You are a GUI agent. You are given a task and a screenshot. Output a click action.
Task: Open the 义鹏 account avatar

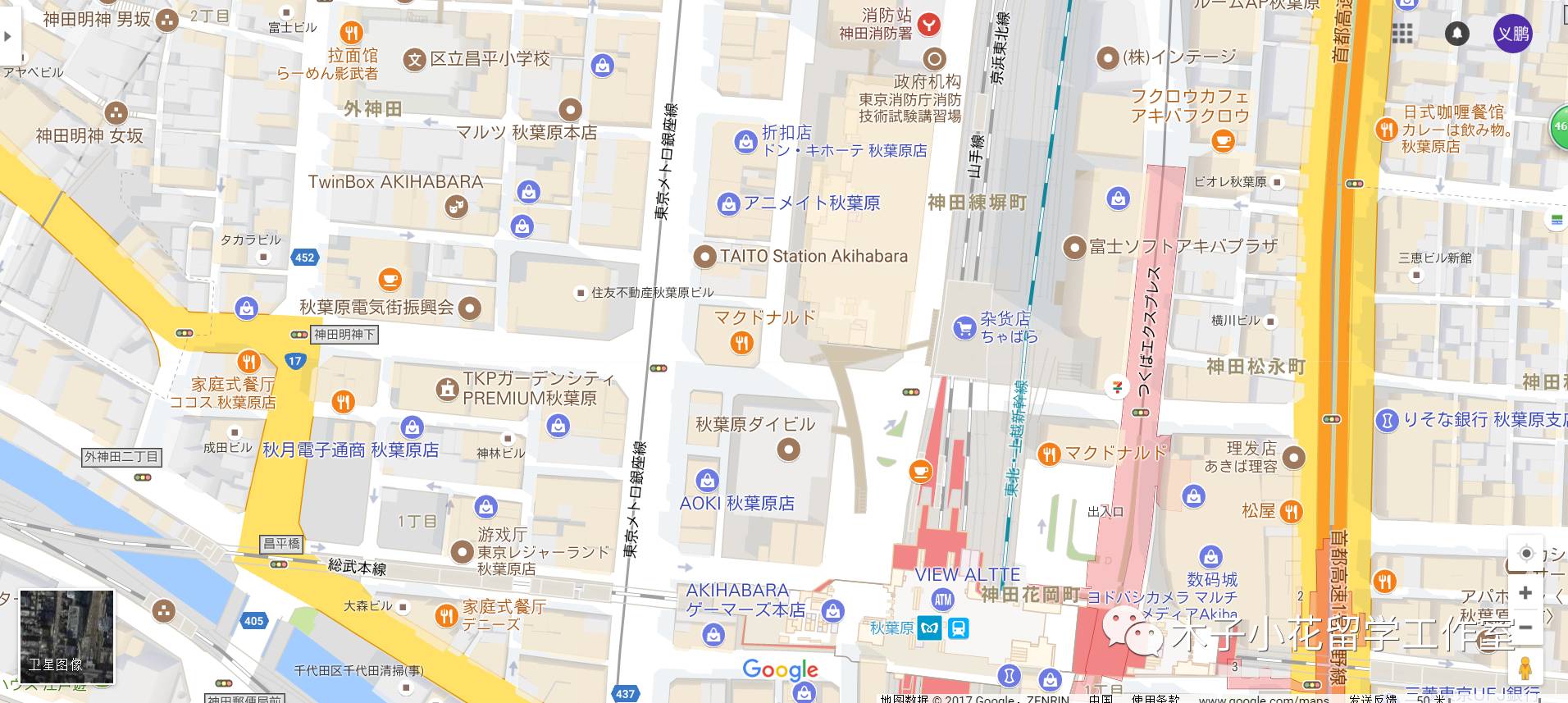1512,34
